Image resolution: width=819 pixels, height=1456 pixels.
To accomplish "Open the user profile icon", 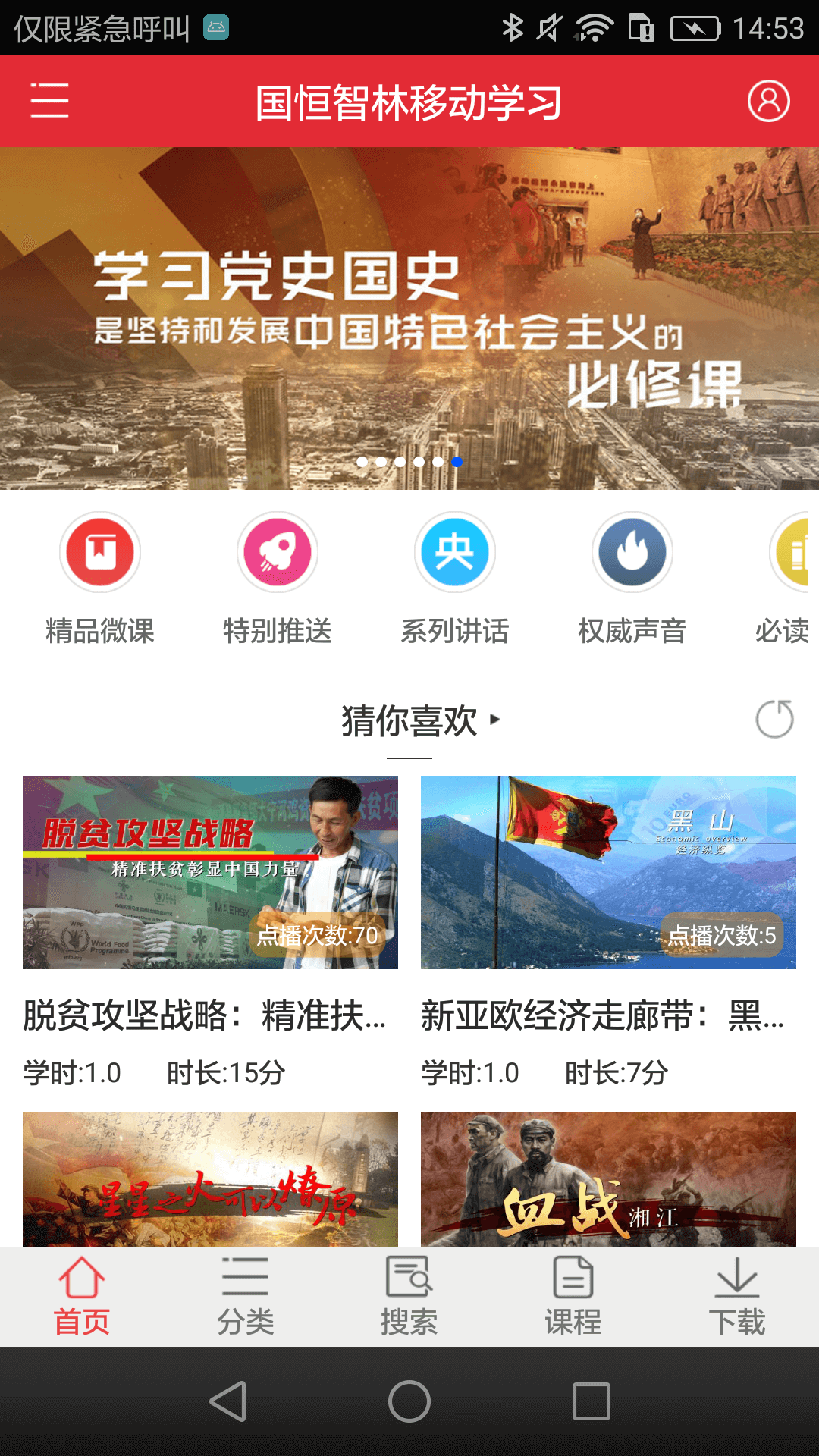I will 769,100.
